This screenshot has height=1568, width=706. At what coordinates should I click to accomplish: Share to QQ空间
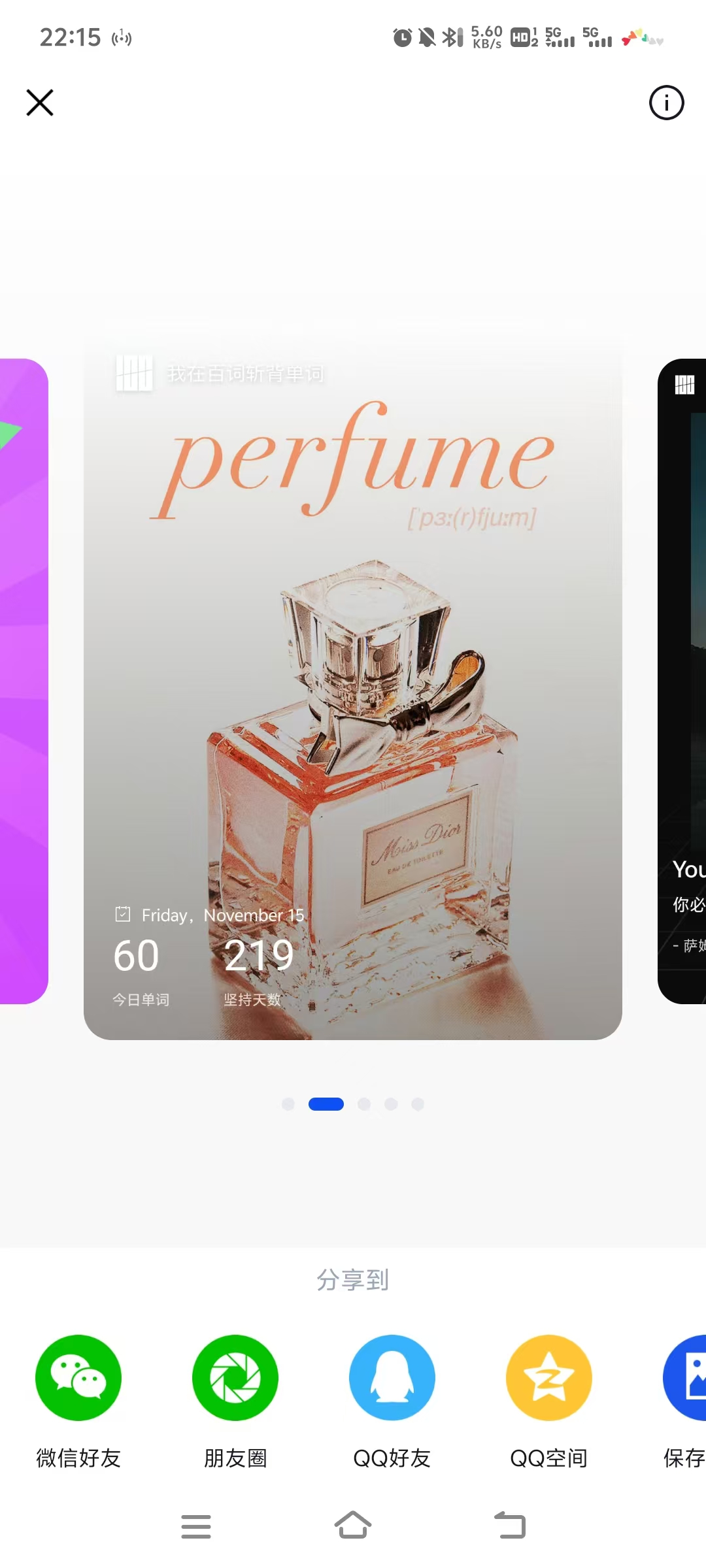(549, 1378)
